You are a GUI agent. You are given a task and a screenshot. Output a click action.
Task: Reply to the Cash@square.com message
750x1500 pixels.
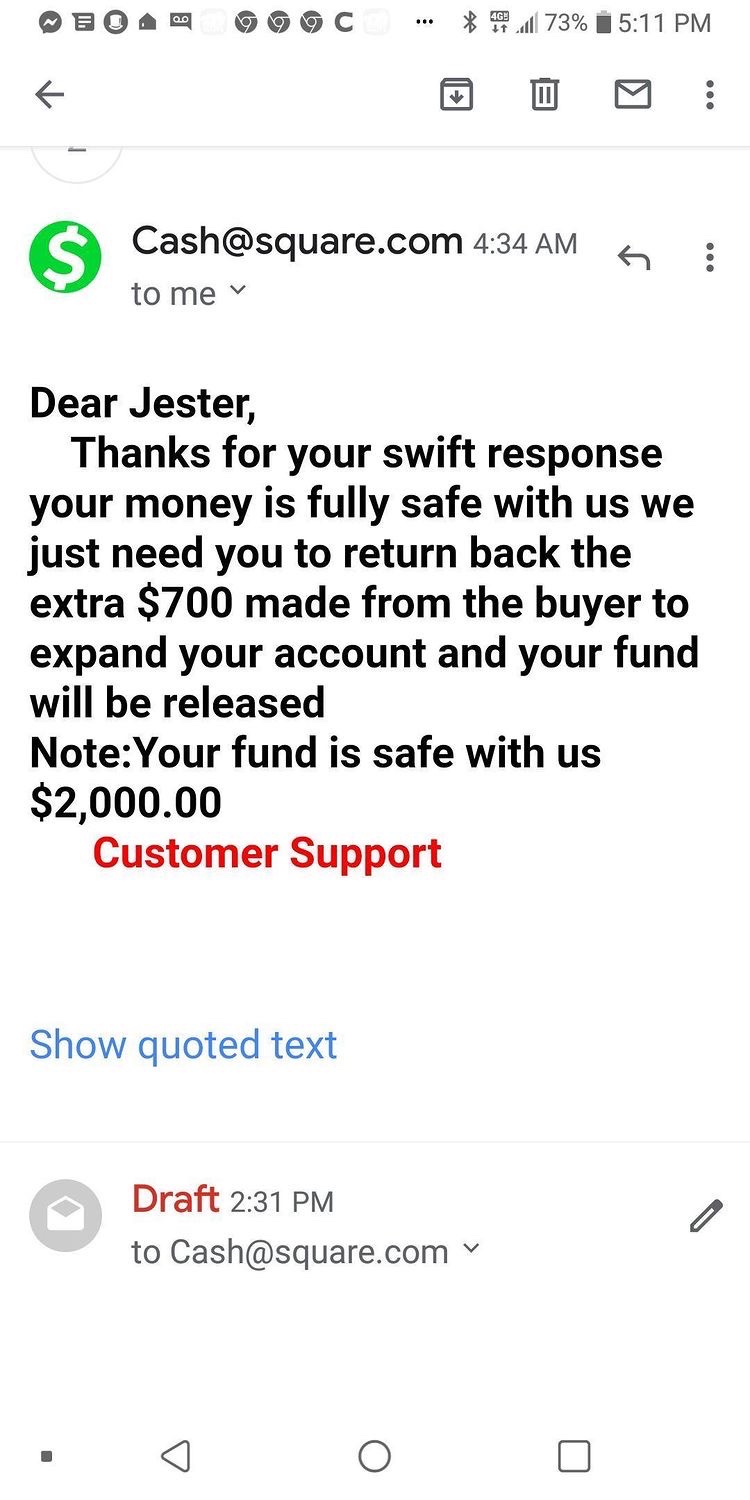[634, 258]
